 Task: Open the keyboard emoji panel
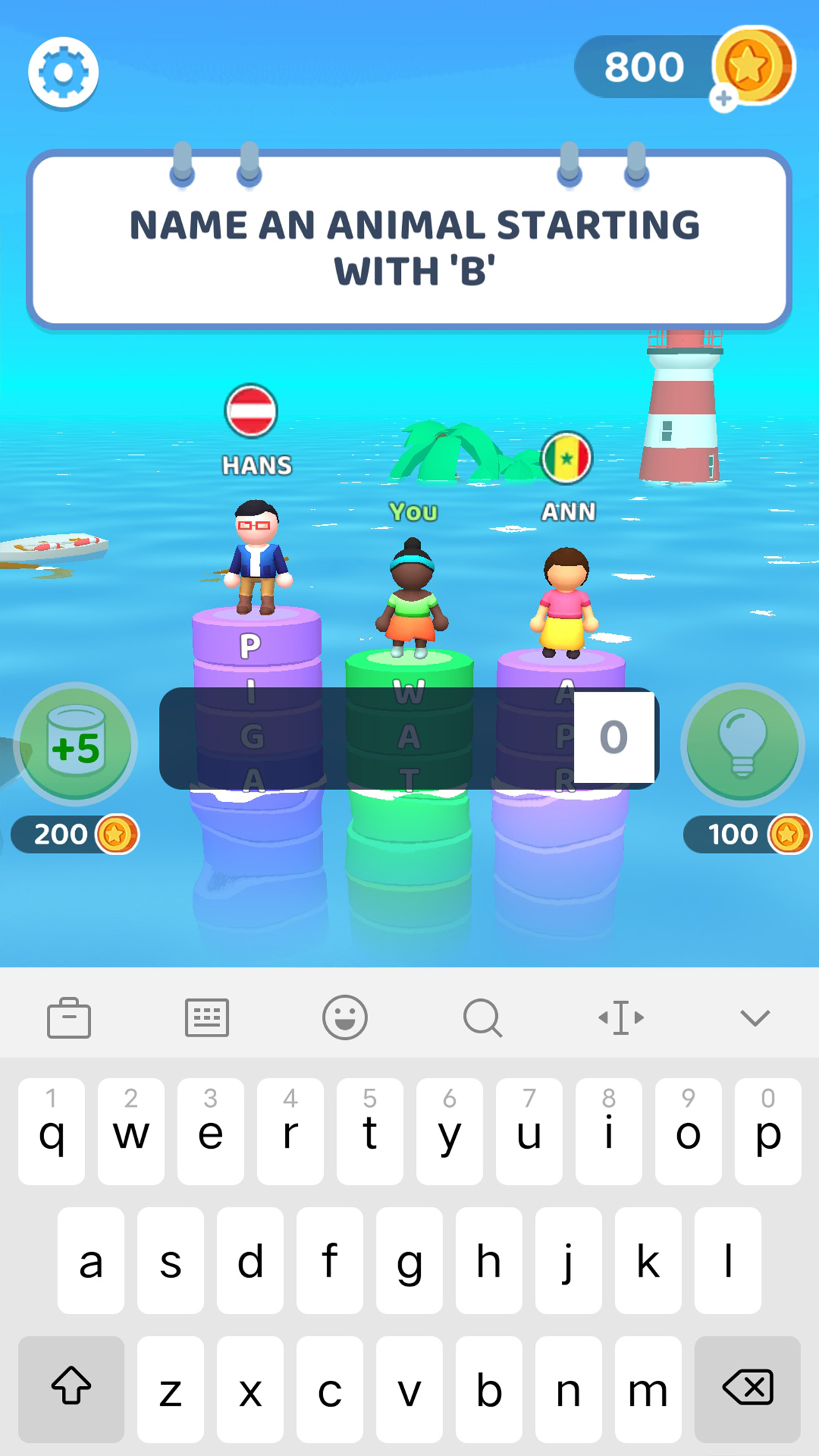345,1017
